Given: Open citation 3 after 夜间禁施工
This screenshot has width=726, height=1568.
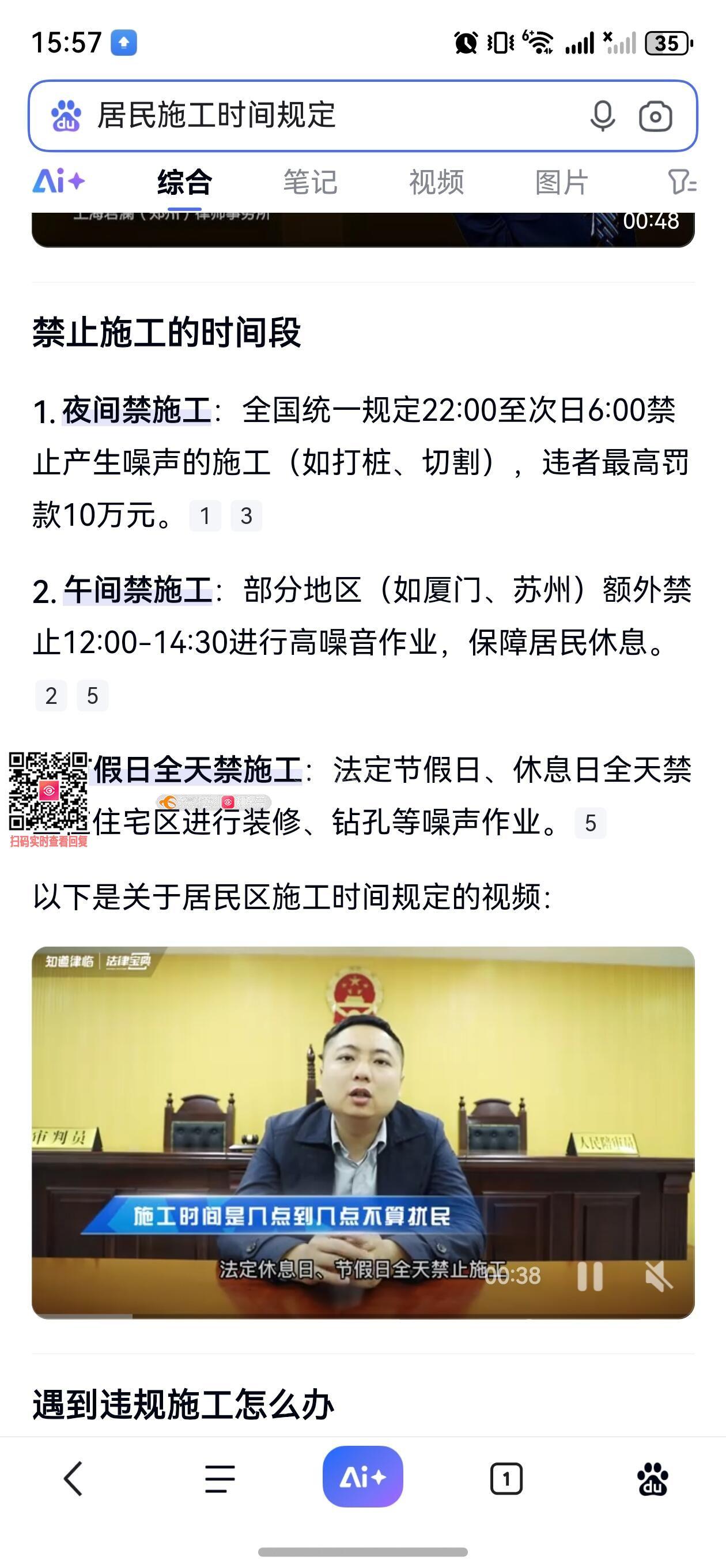Looking at the screenshot, I should pos(246,516).
